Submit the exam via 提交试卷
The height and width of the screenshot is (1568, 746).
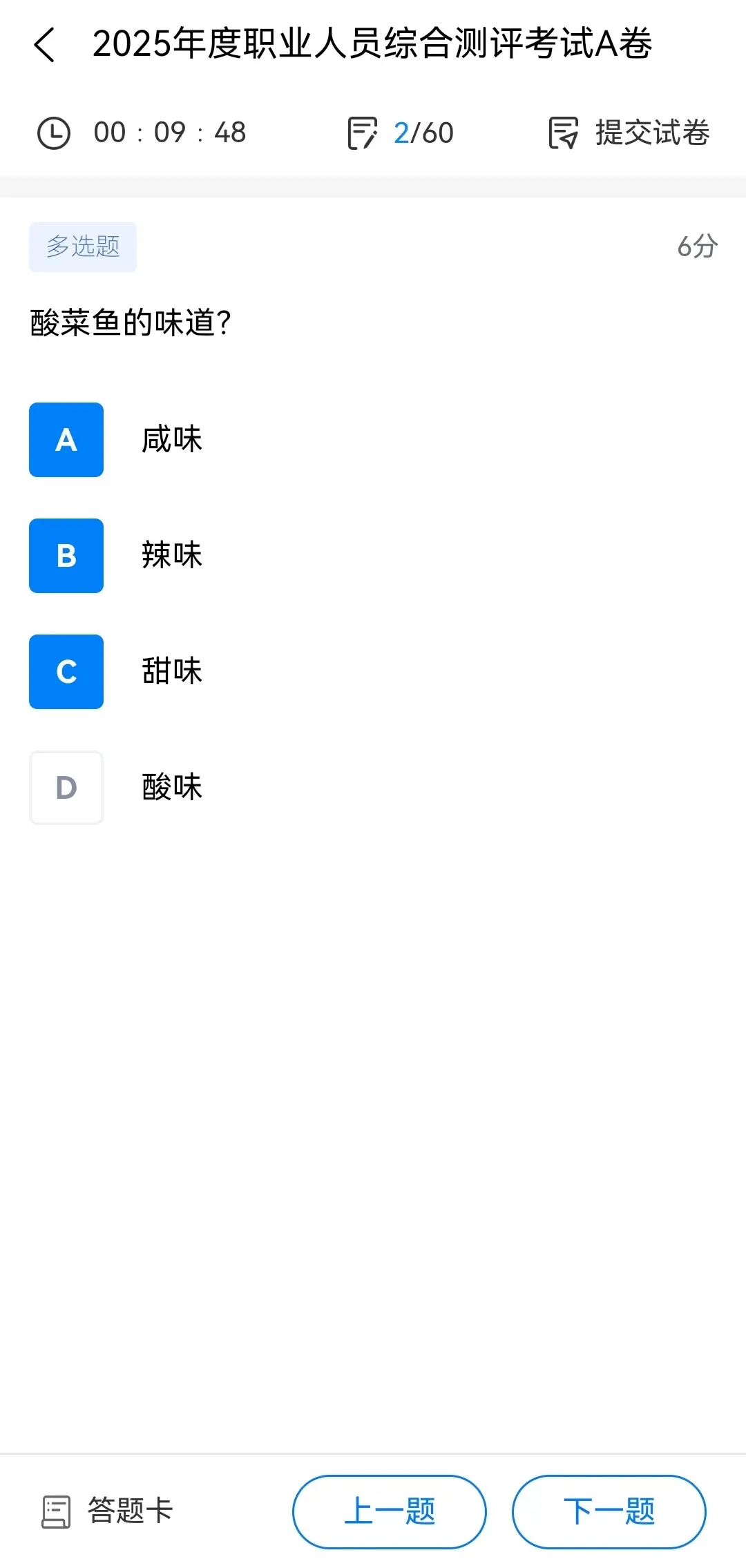pyautogui.click(x=629, y=133)
